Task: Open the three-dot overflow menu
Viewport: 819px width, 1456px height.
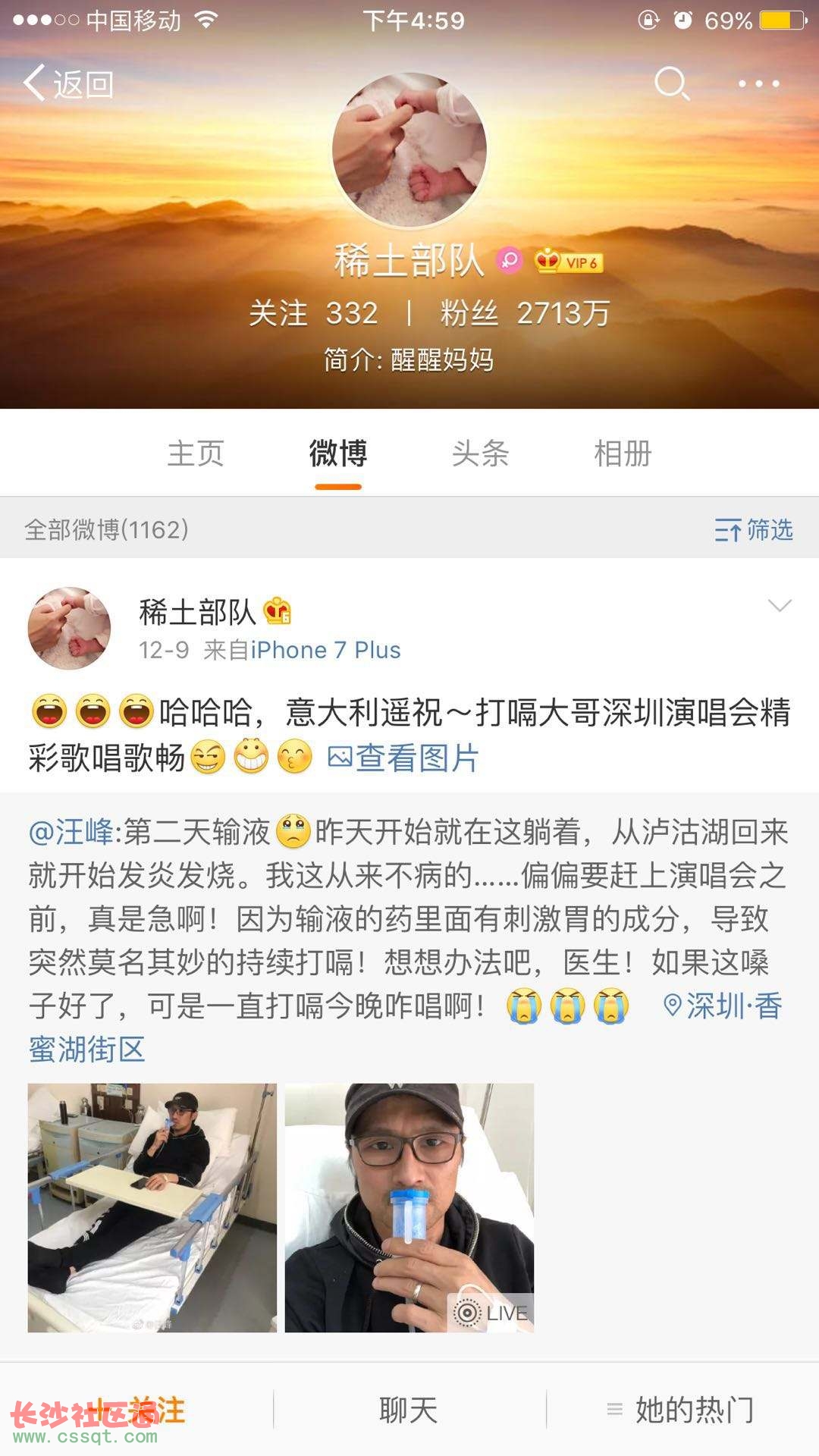Action: [758, 83]
